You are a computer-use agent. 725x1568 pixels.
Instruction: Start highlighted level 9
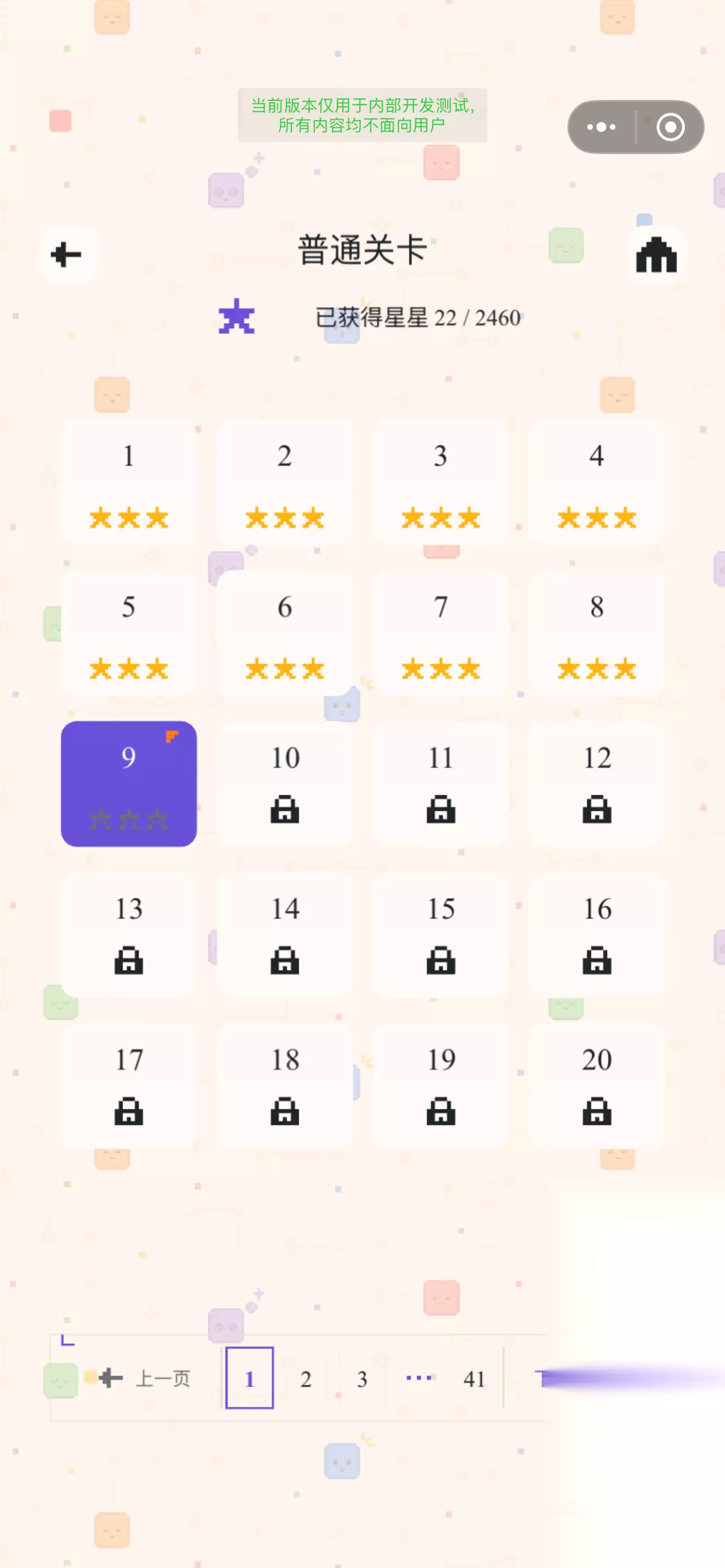(128, 783)
